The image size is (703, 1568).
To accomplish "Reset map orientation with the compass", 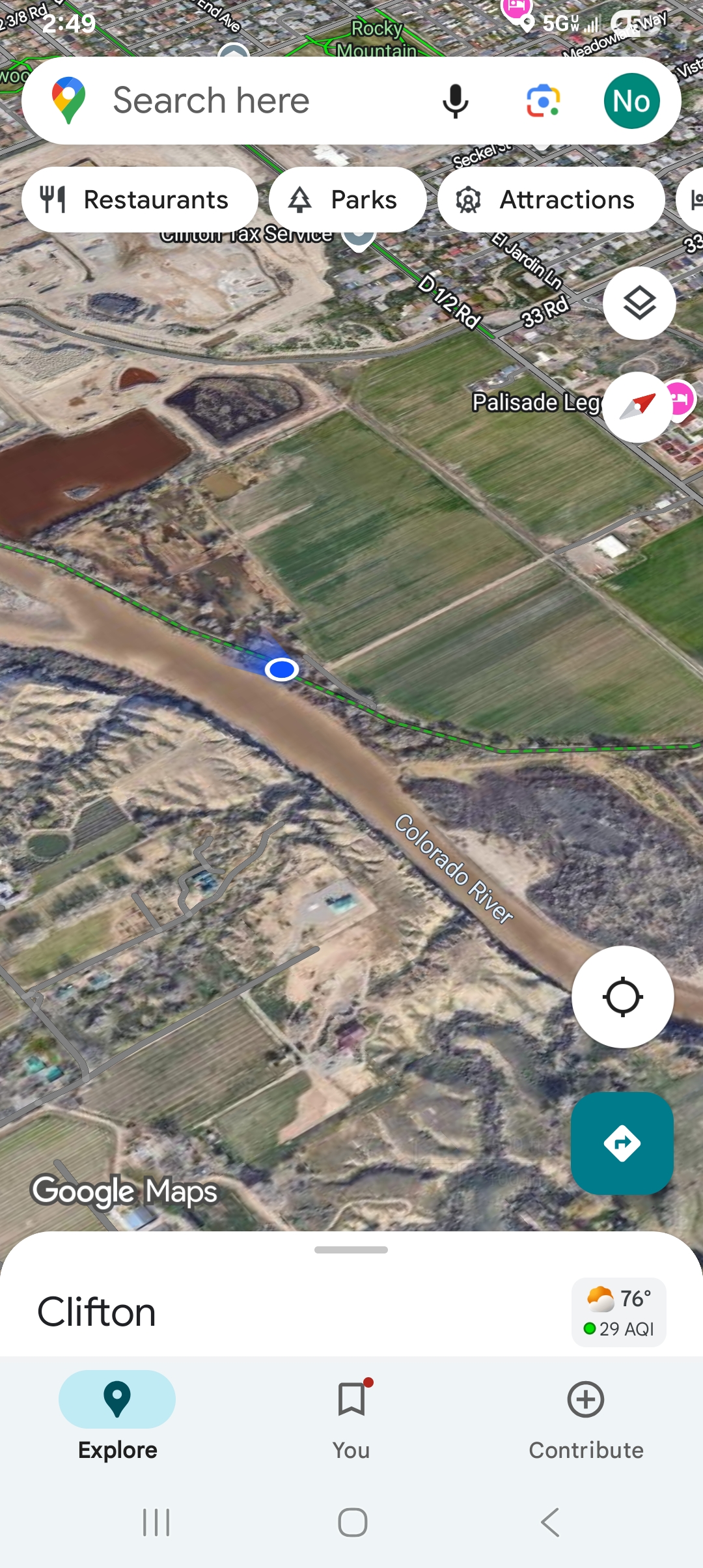I will coord(638,407).
